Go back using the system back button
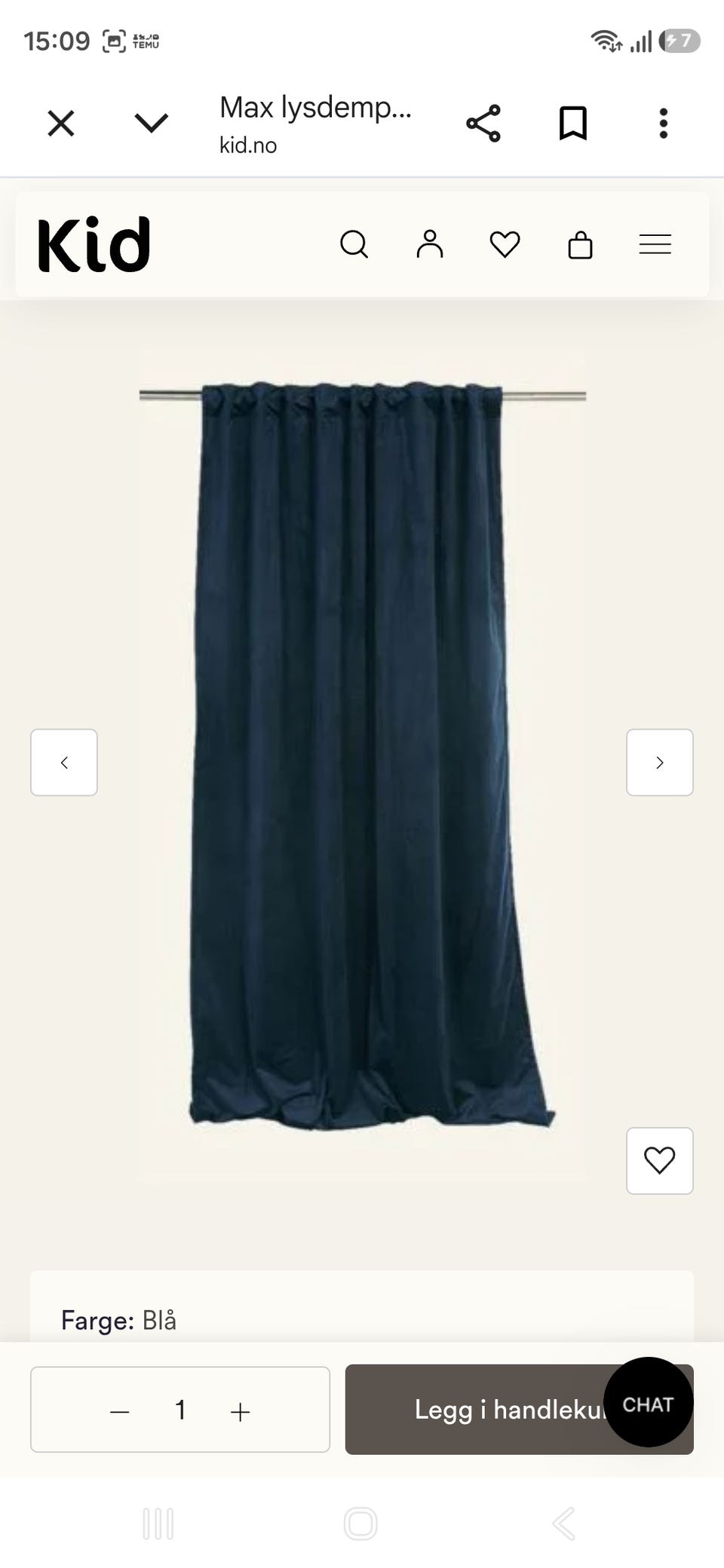Image resolution: width=724 pixels, height=1568 pixels. 565,1524
